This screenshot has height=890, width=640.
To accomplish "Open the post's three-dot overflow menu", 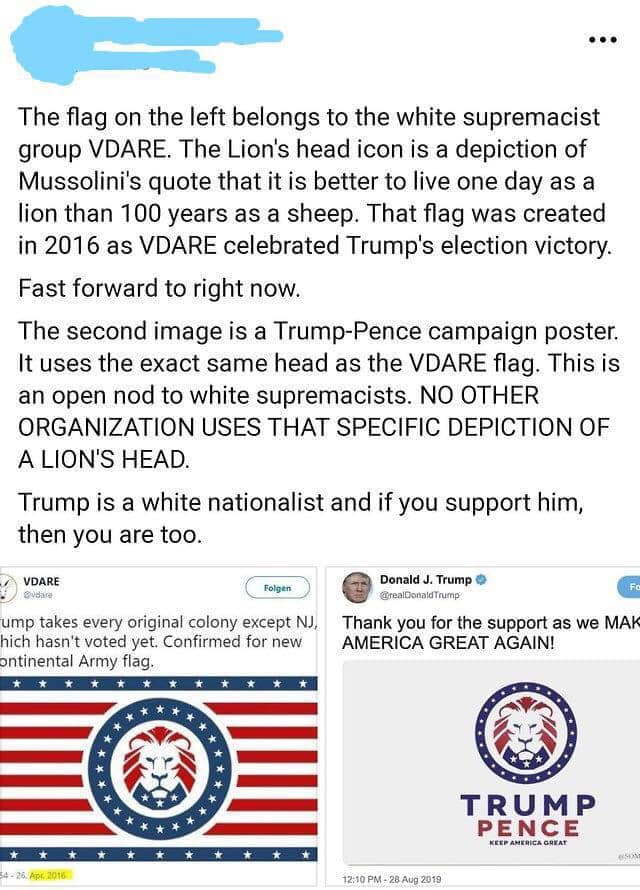I will 602,41.
